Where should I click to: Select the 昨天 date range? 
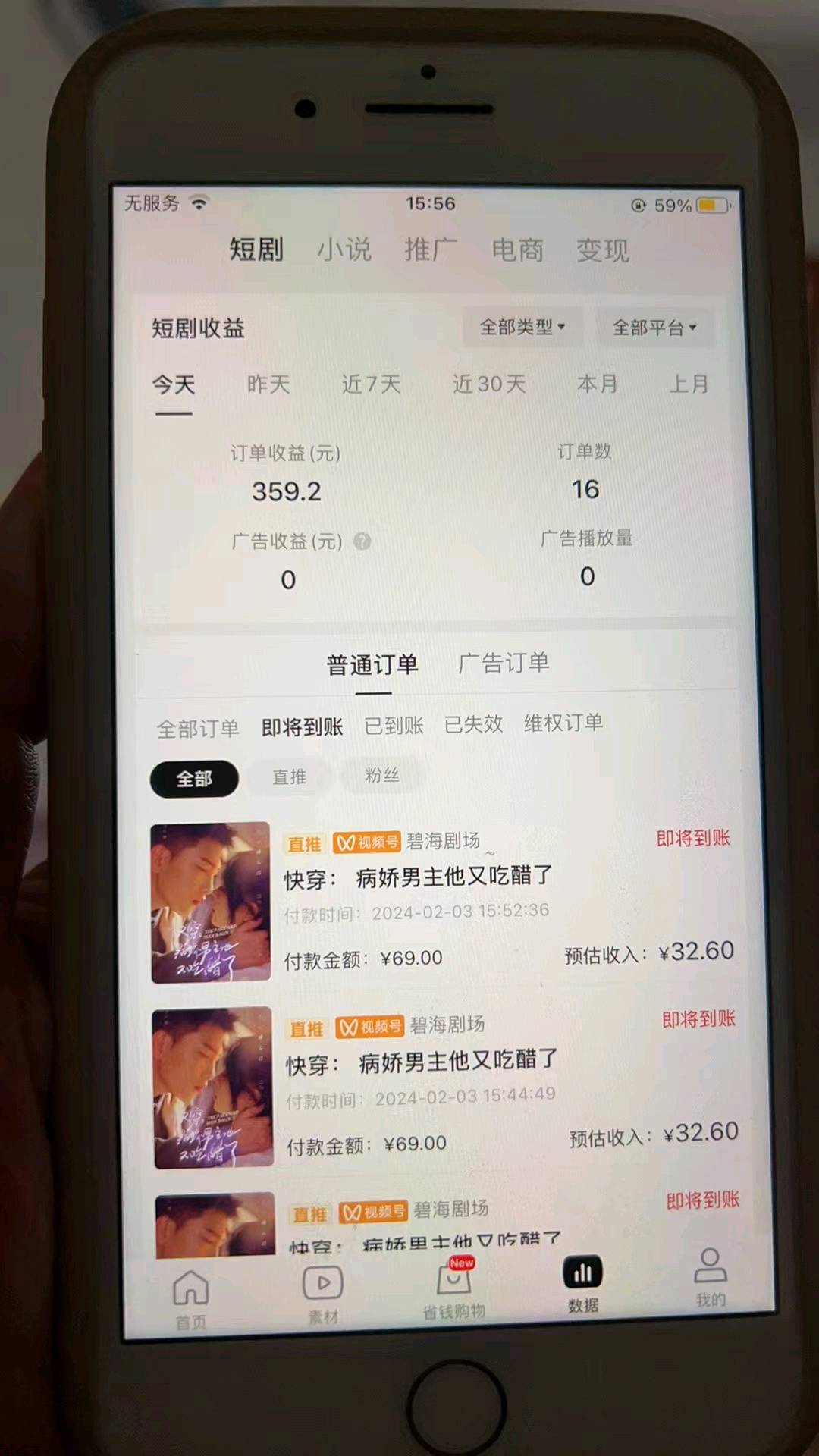click(268, 384)
